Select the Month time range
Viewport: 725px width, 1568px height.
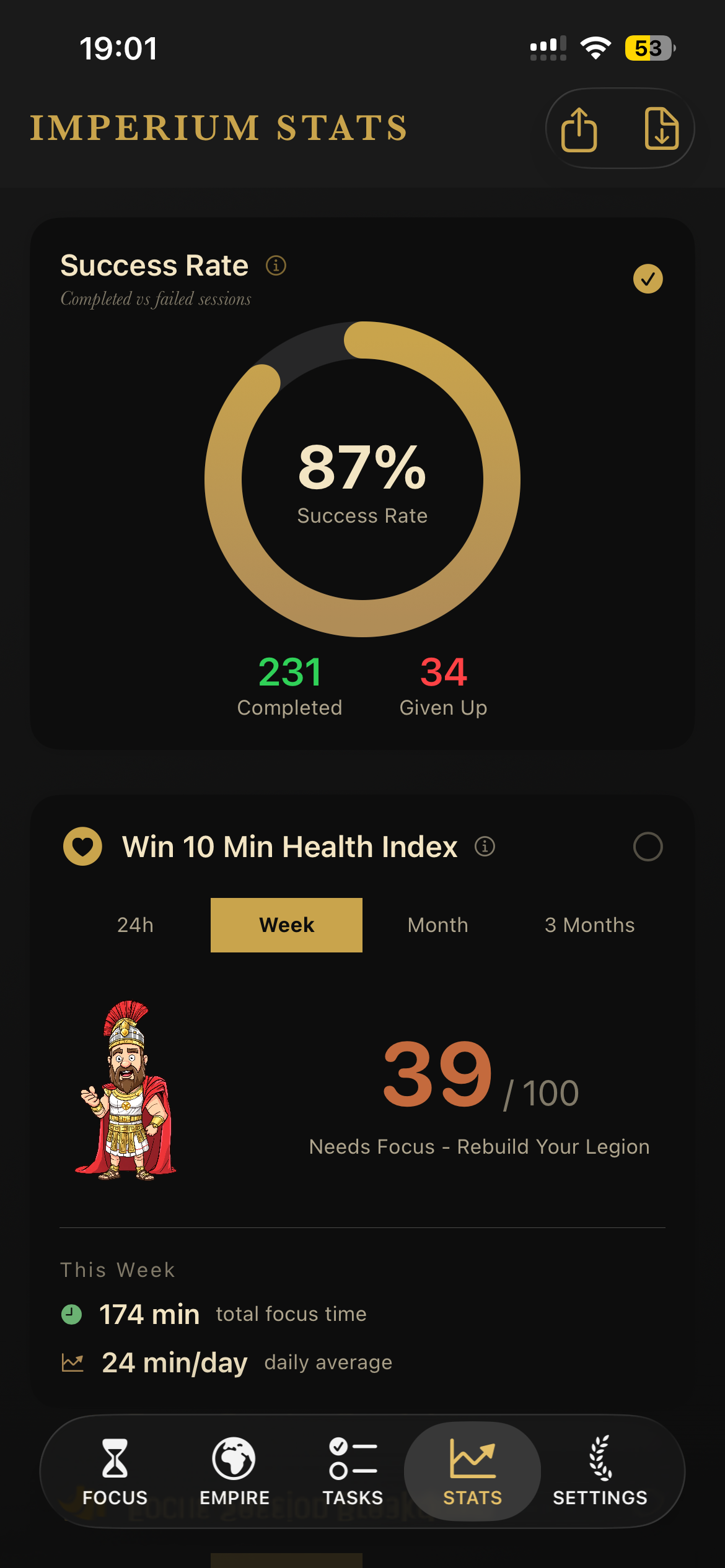pyautogui.click(x=437, y=925)
